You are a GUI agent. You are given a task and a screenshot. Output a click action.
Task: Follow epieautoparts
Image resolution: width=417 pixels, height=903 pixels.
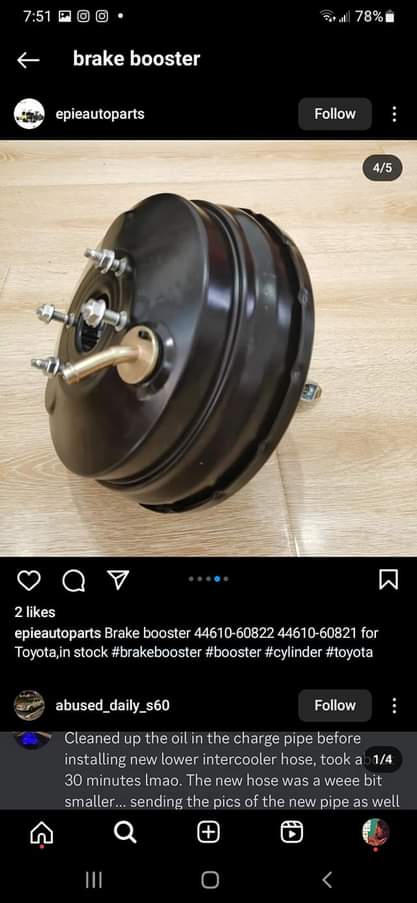[335, 114]
